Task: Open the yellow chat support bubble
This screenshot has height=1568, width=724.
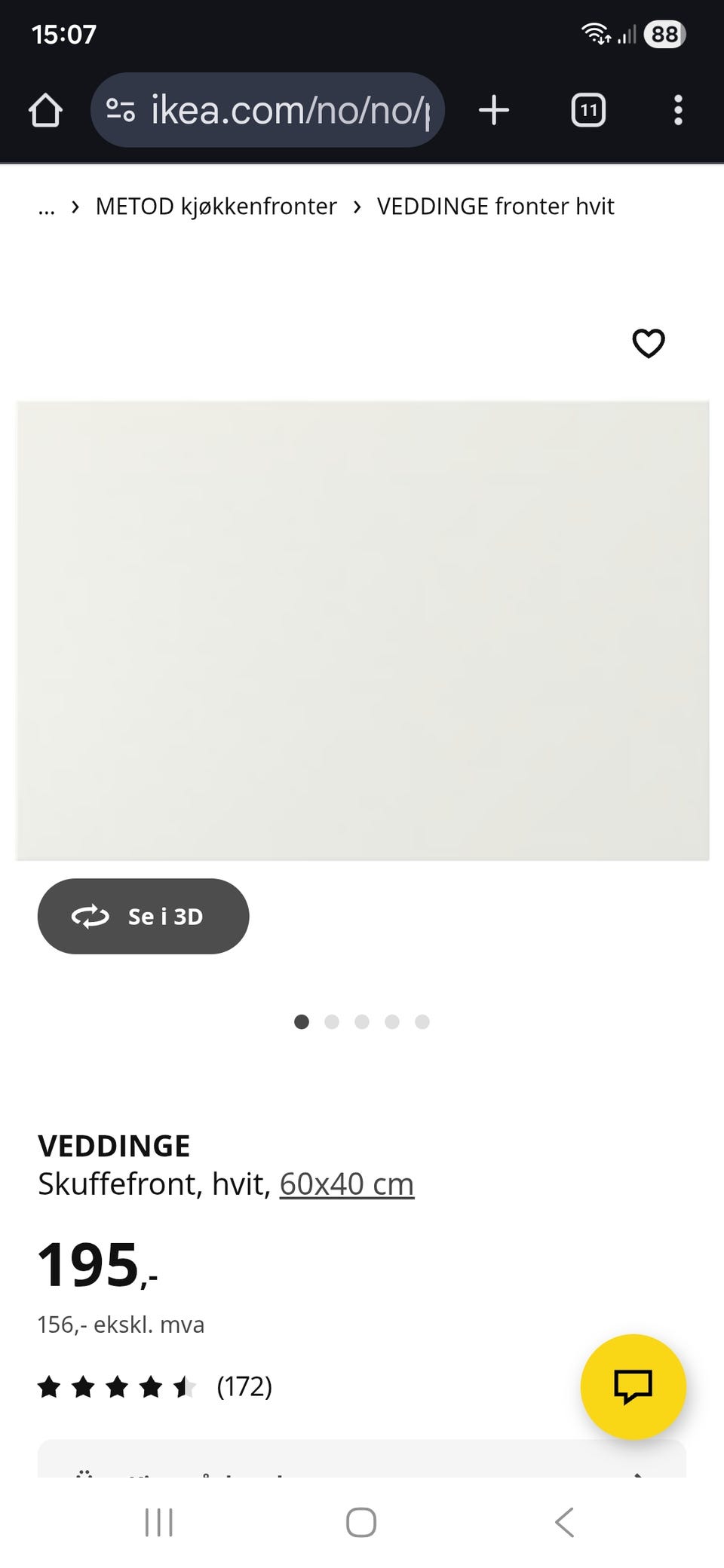Action: pos(634,1387)
